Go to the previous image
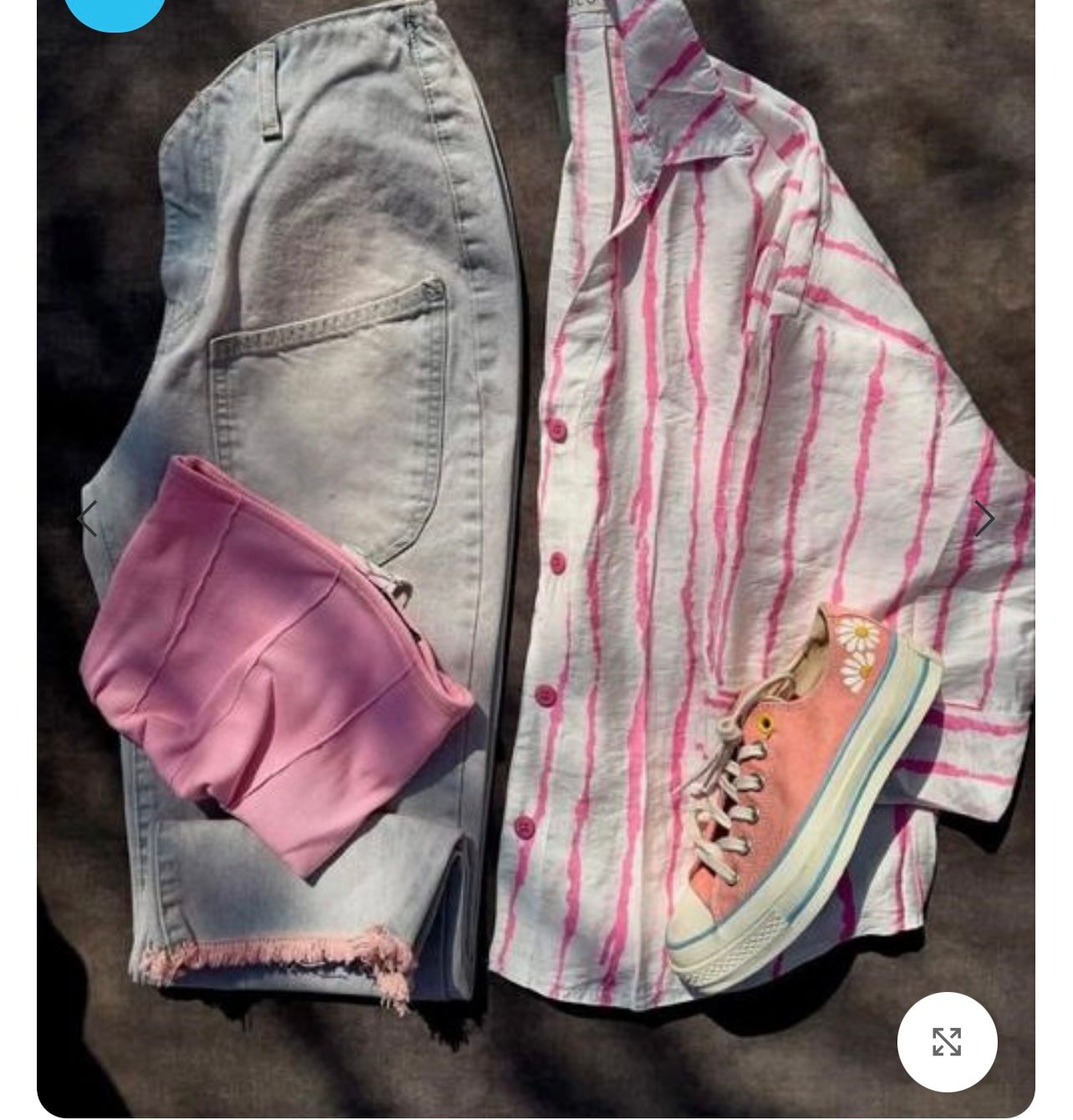This screenshot has height=1120, width=1073. pos(87,519)
